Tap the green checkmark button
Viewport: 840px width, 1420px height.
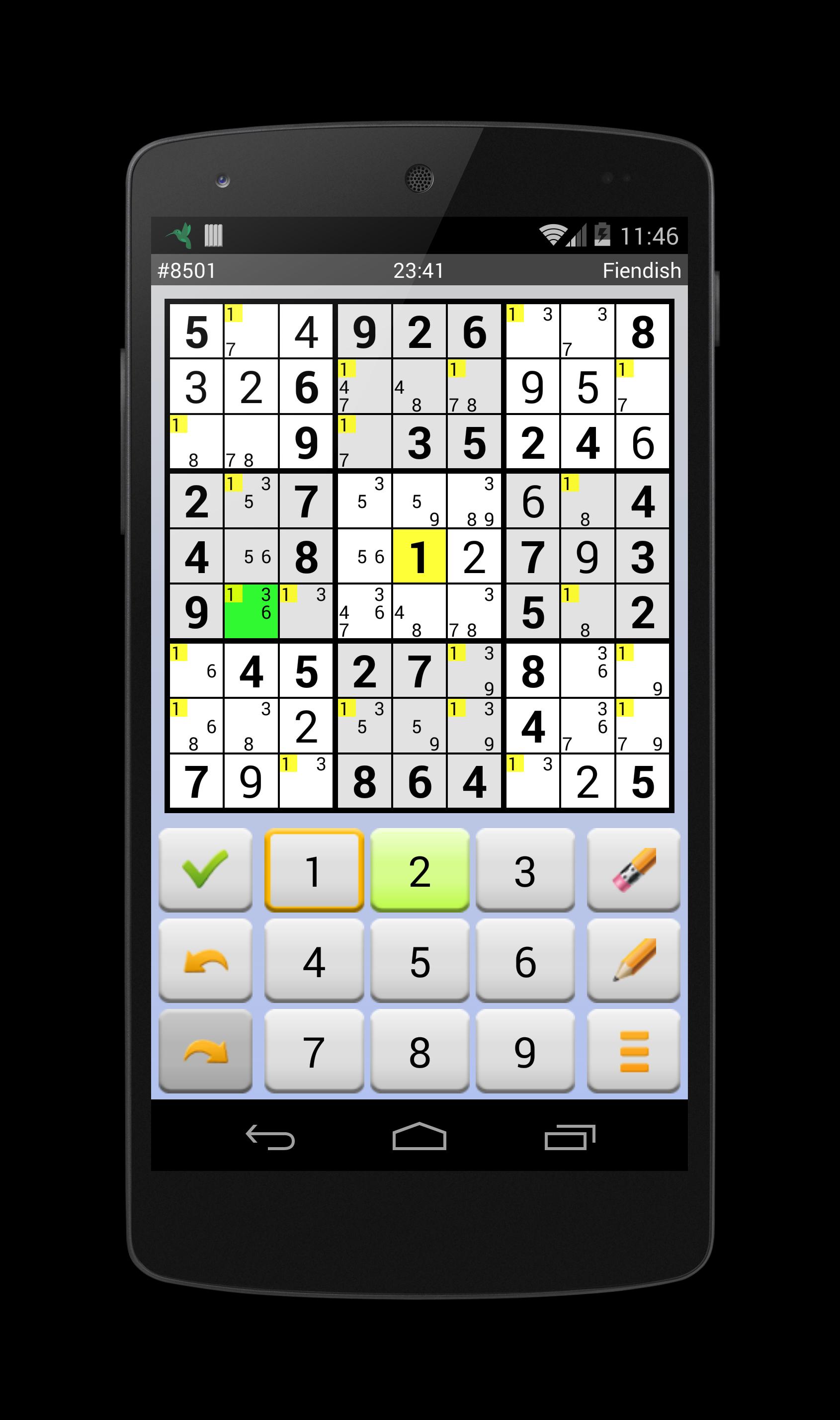click(205, 869)
